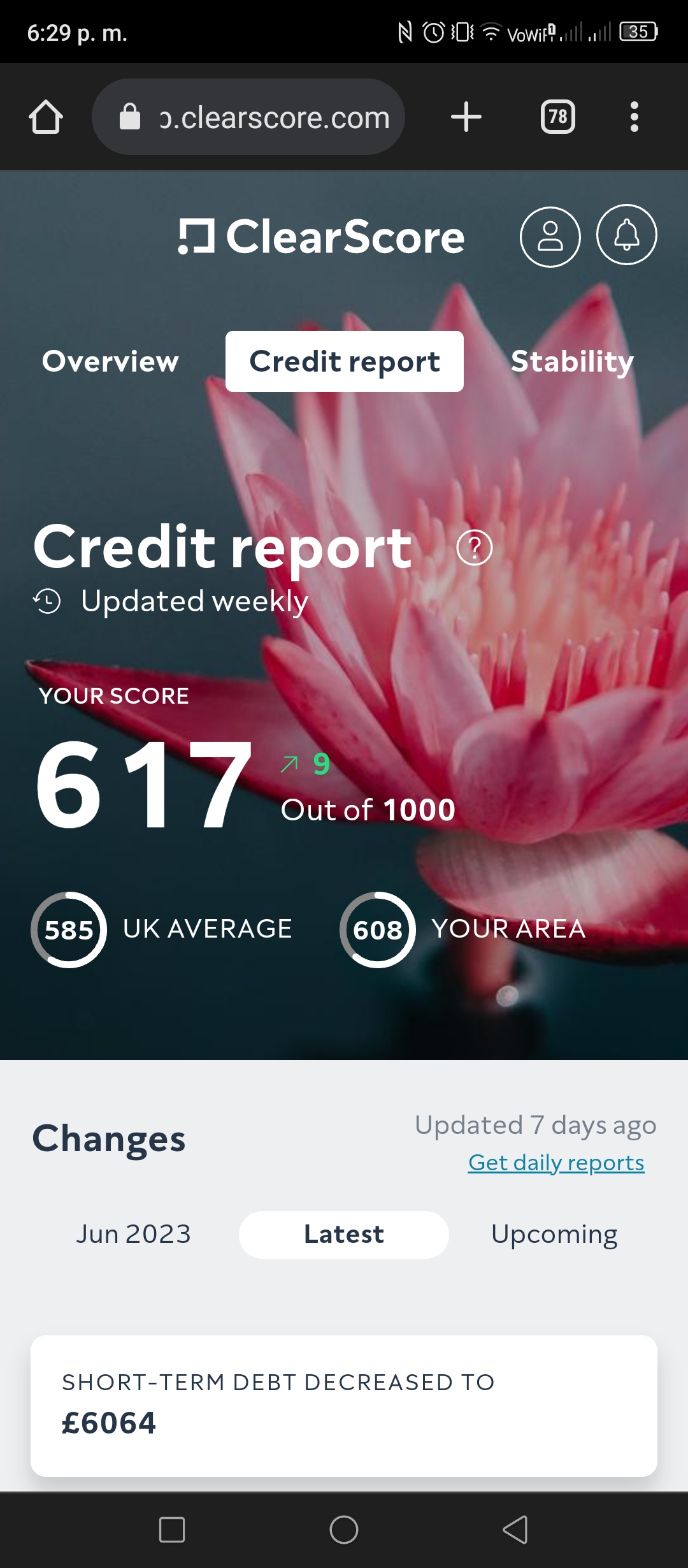Open recent apps from navigation bar
This screenshot has width=688, height=1568.
point(172,1530)
